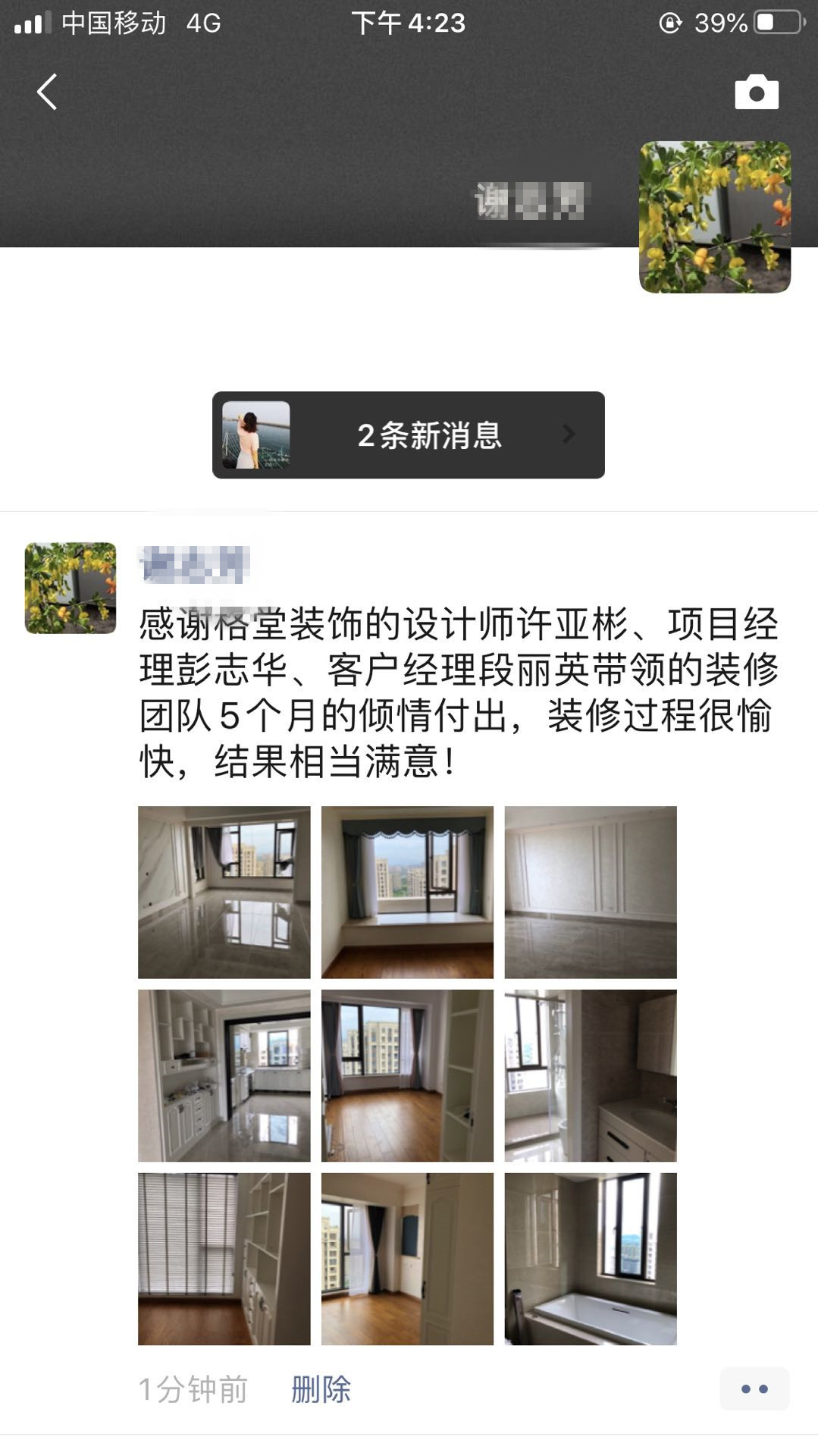View the bay window photo with green curtains
Viewport: 818px width, 1456px height.
[x=407, y=892]
